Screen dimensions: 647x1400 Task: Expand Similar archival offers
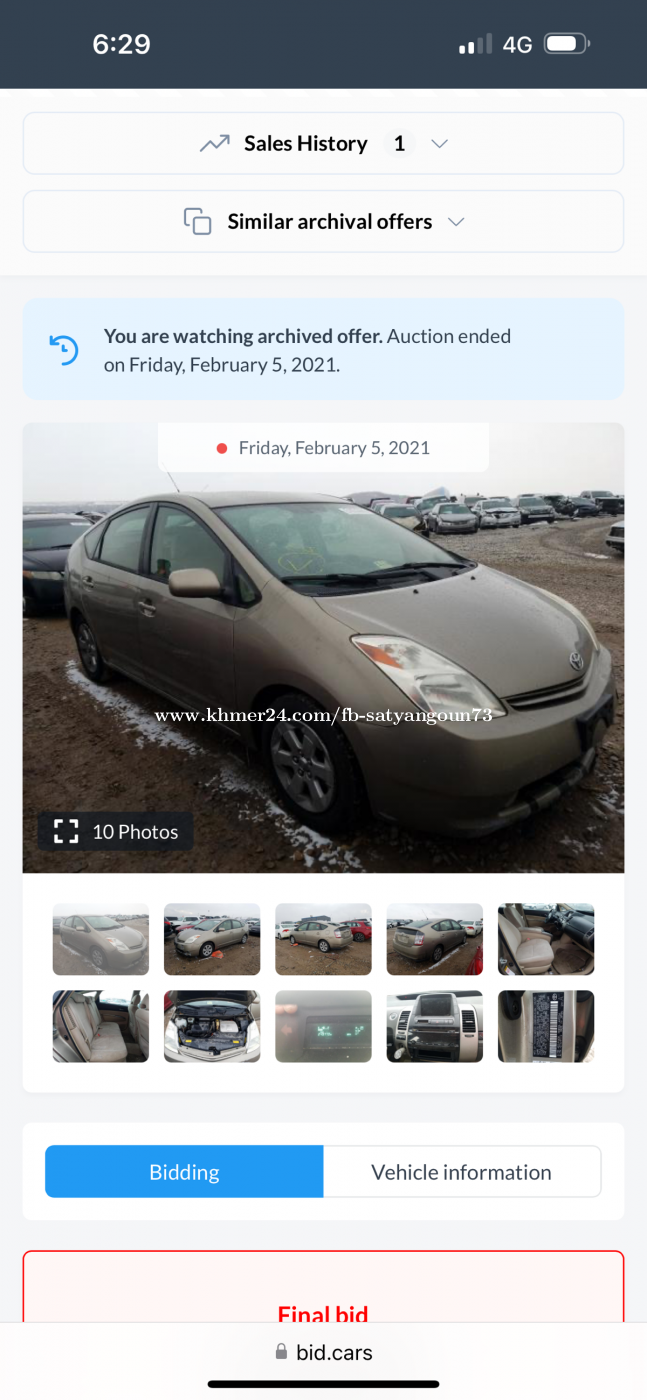coord(323,221)
